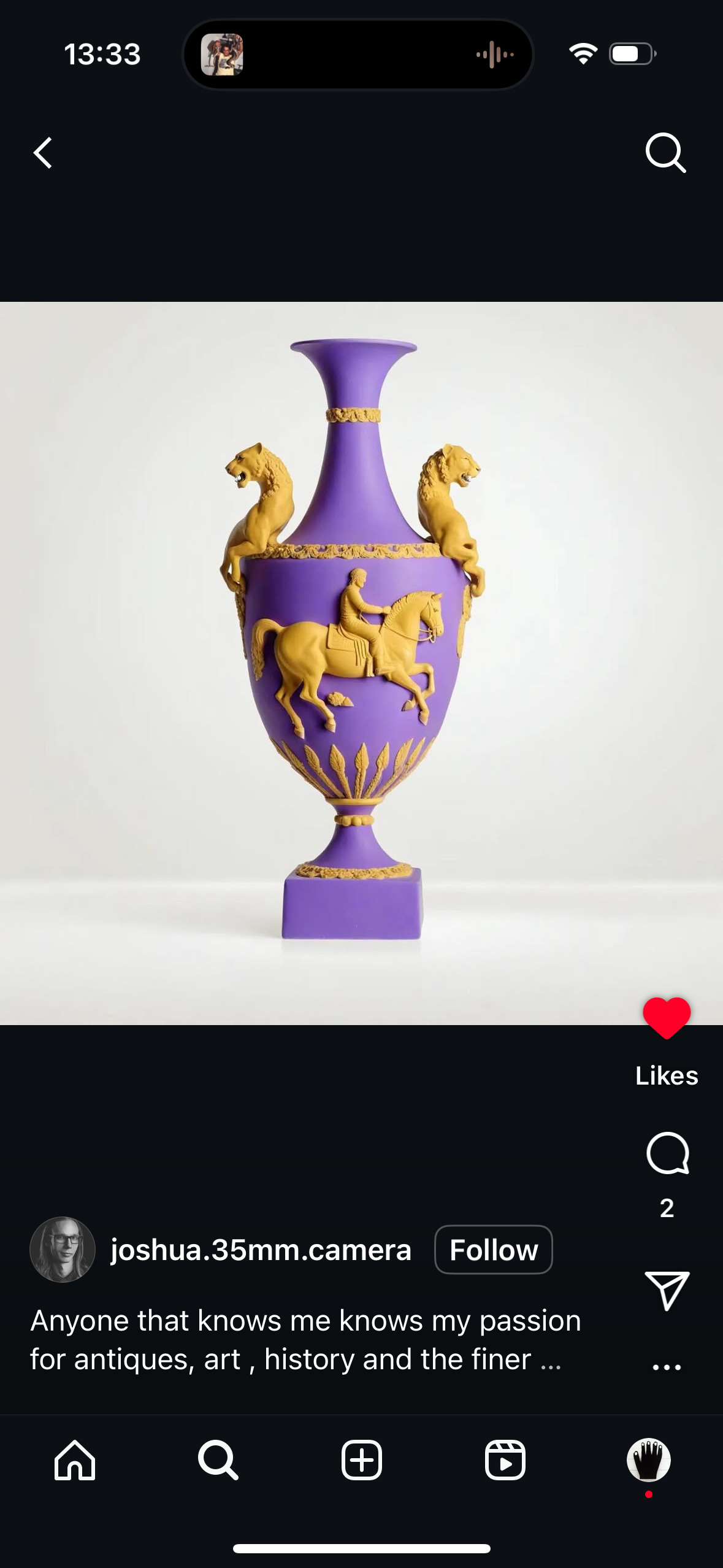Viewport: 723px width, 1568px height.
Task: Create a new post with the plus tab
Action: (x=361, y=1460)
